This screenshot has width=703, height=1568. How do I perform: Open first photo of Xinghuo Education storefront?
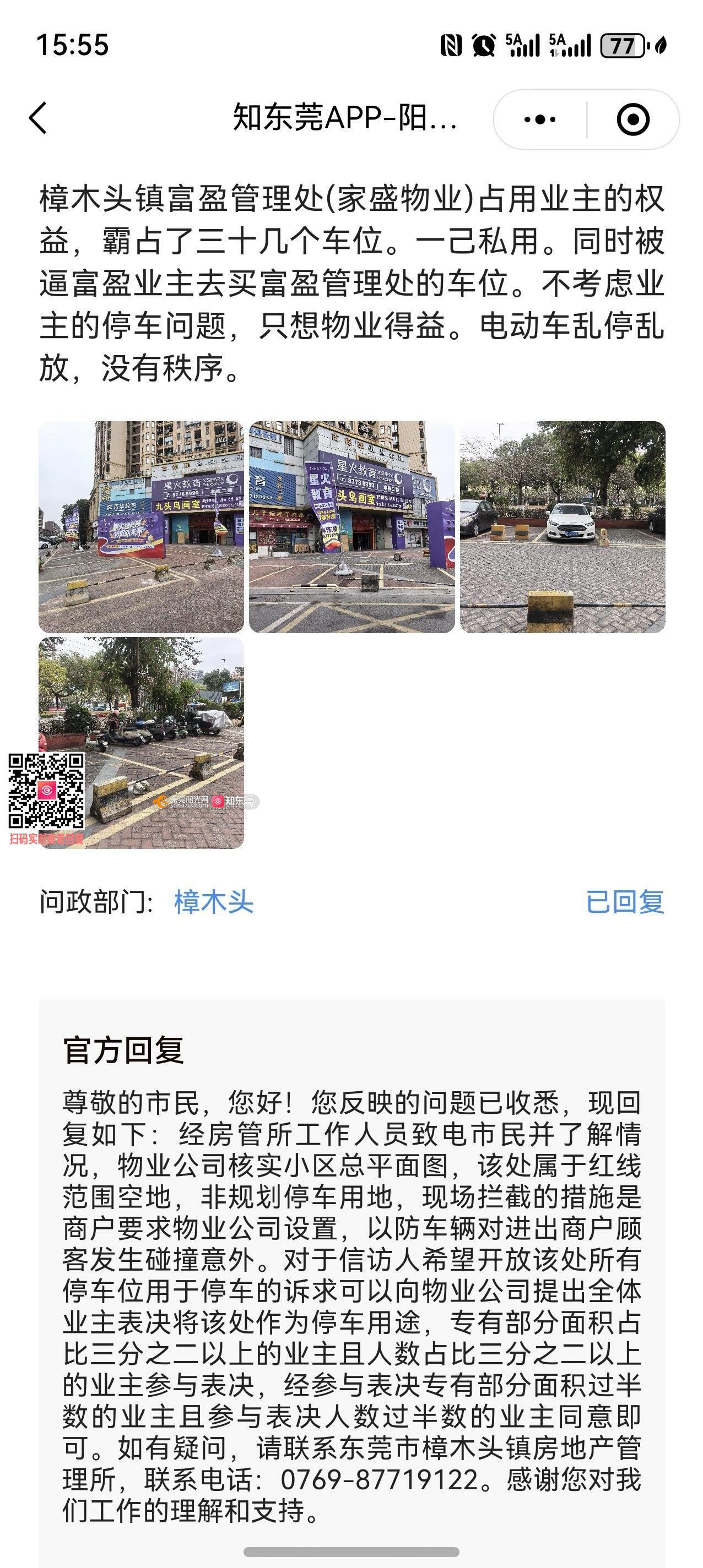coord(142,527)
